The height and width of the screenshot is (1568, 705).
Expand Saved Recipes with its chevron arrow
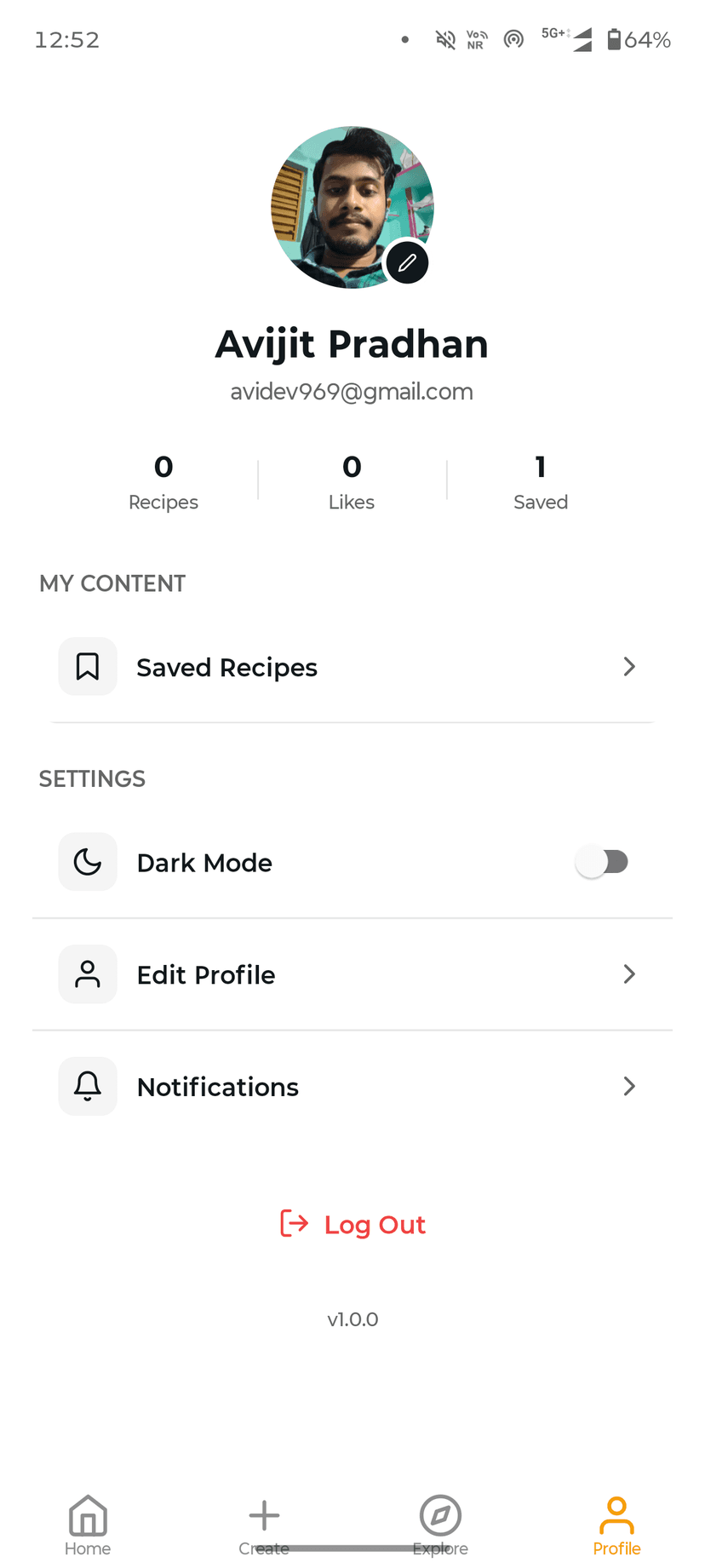pos(629,667)
